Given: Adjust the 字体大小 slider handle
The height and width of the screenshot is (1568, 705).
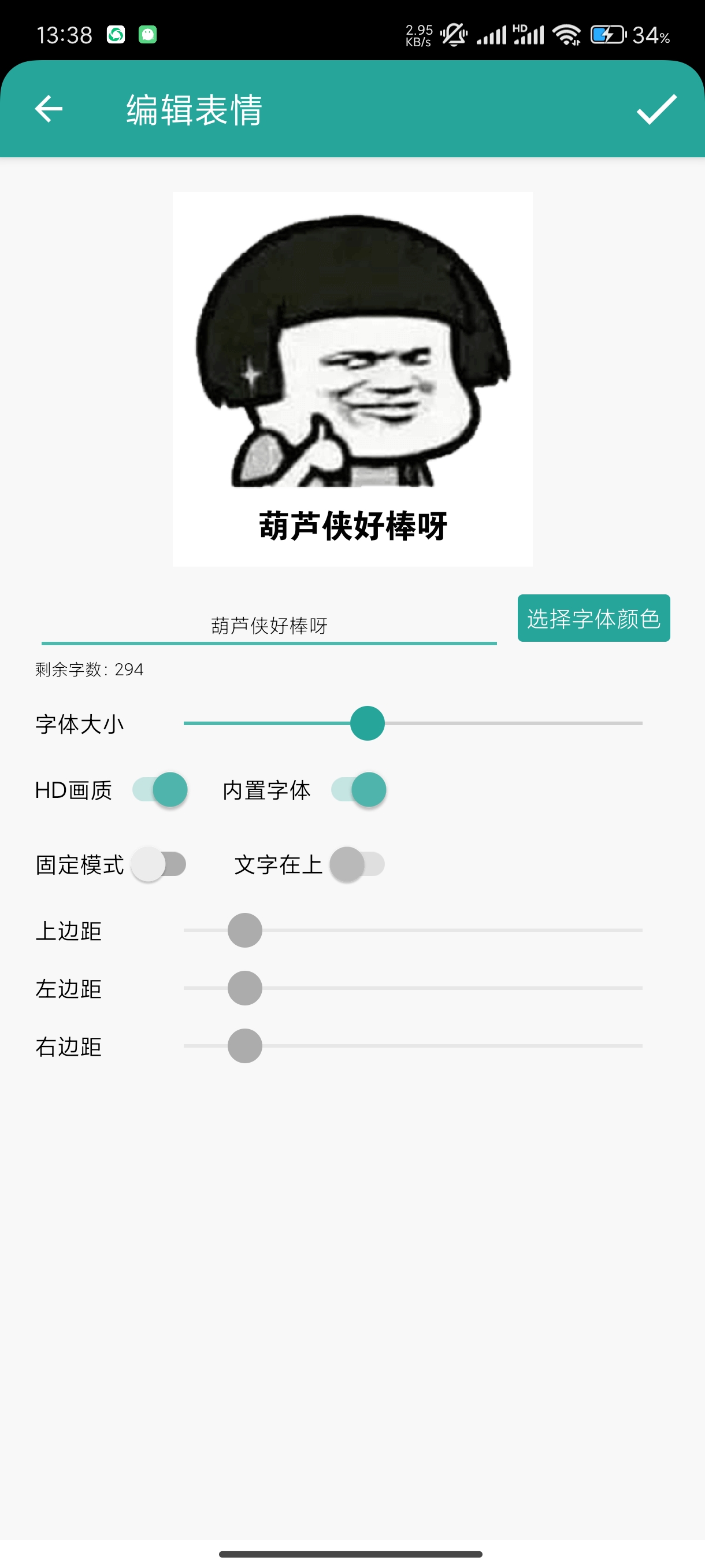Looking at the screenshot, I should click(368, 724).
